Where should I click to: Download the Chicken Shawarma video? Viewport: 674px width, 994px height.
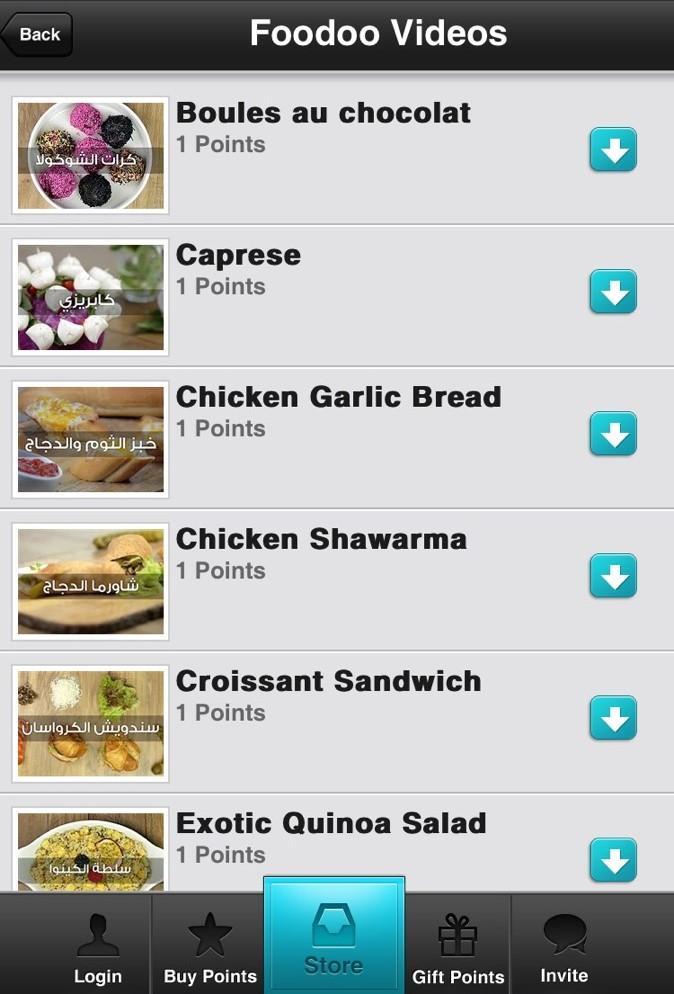click(613, 577)
